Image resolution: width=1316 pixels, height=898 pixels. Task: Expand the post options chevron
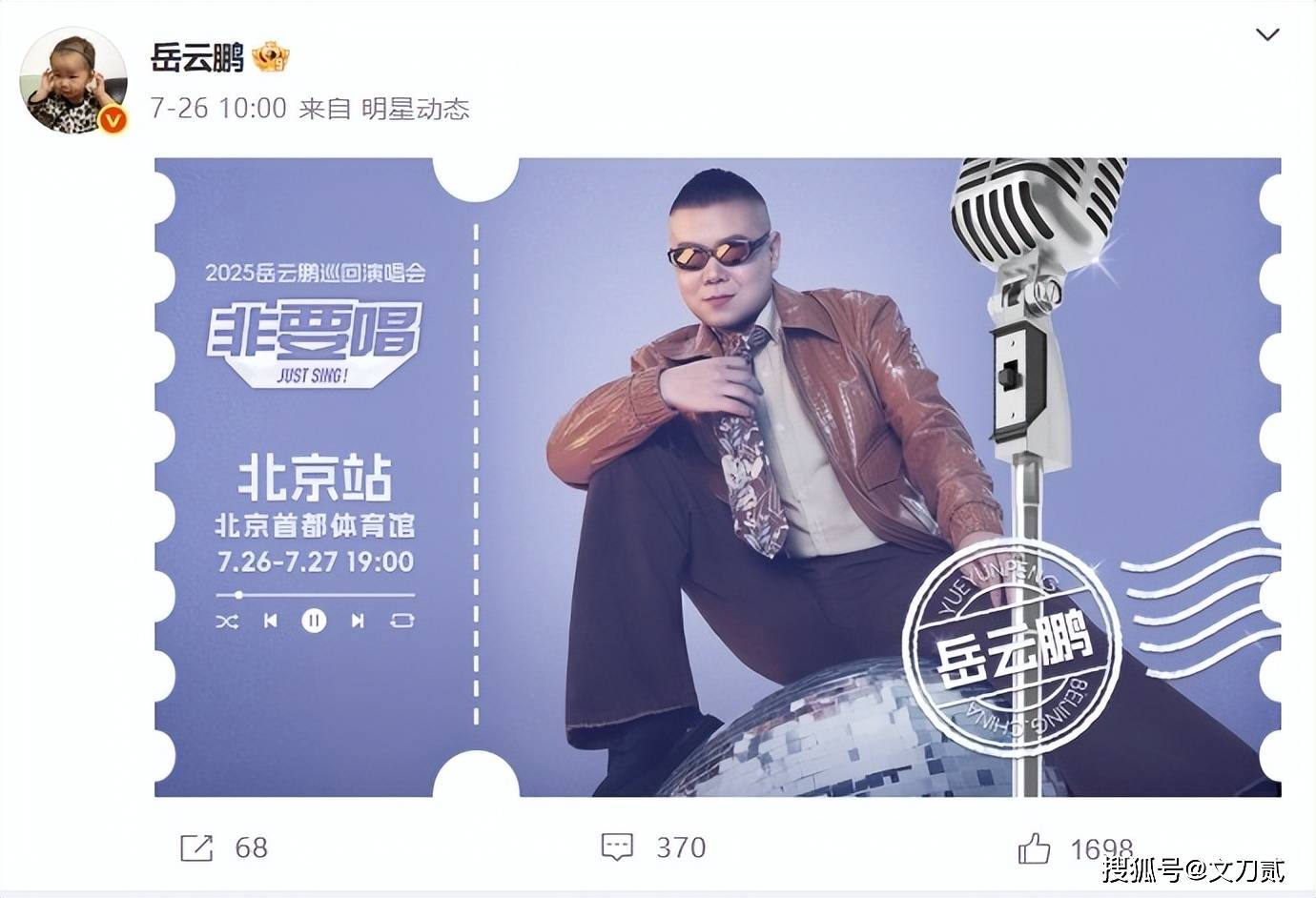pos(1266,35)
